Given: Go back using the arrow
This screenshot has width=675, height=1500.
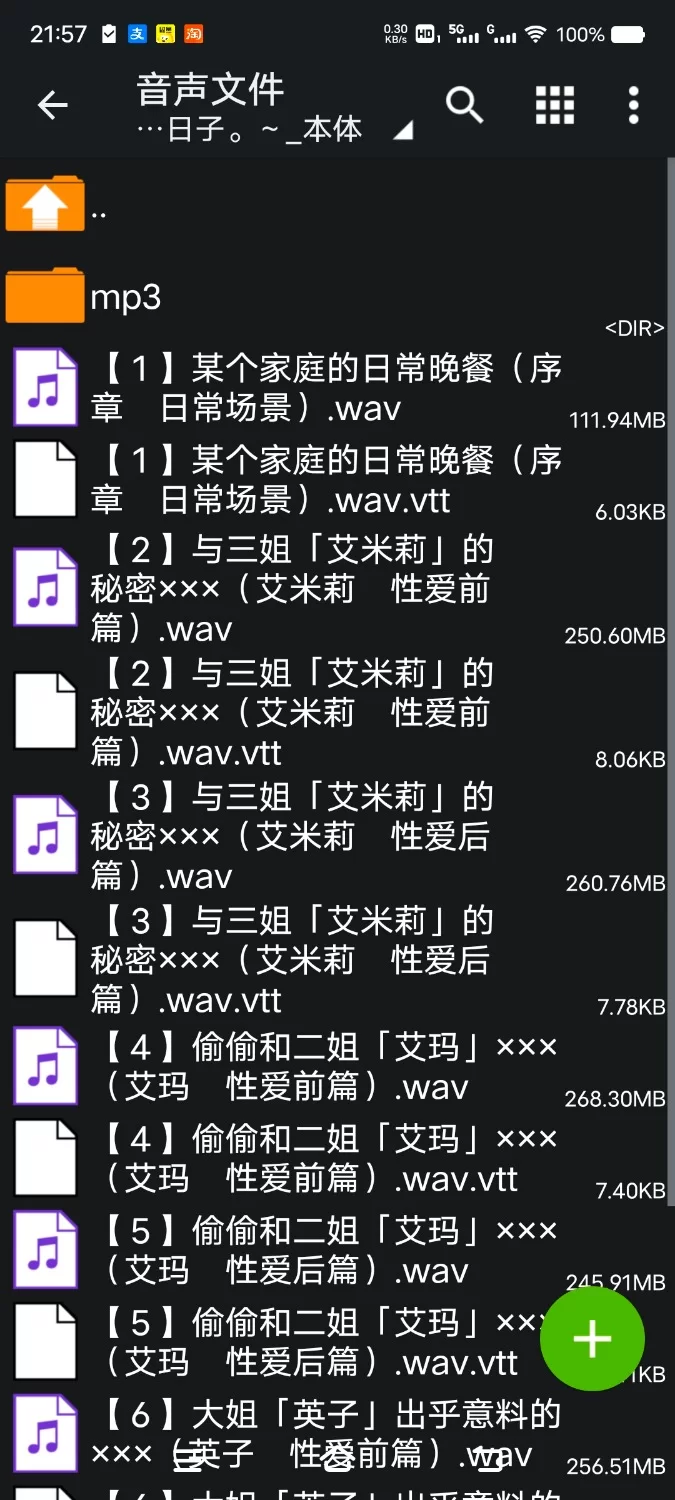Looking at the screenshot, I should [x=52, y=105].
